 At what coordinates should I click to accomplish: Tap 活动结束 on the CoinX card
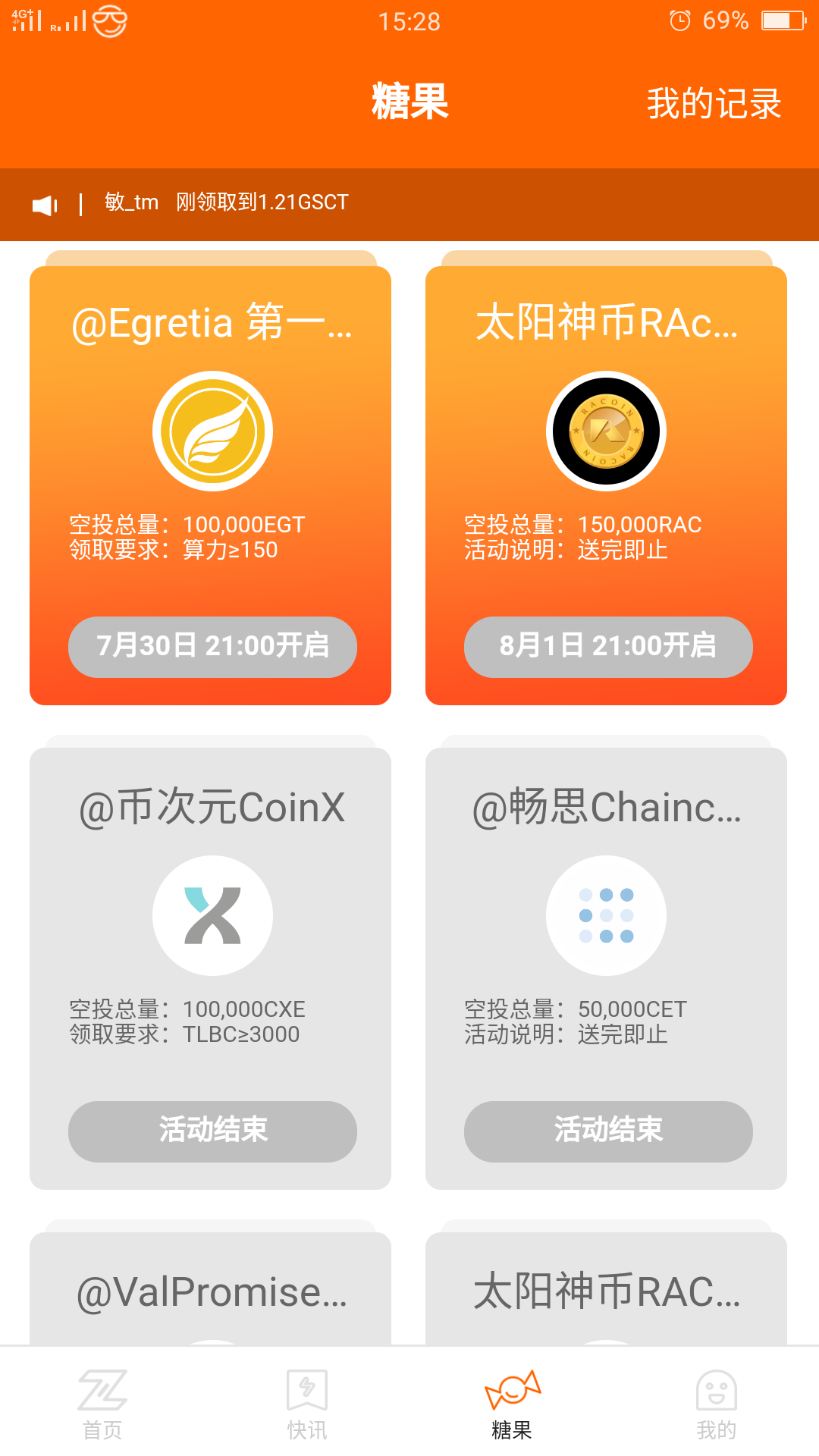click(x=212, y=1131)
